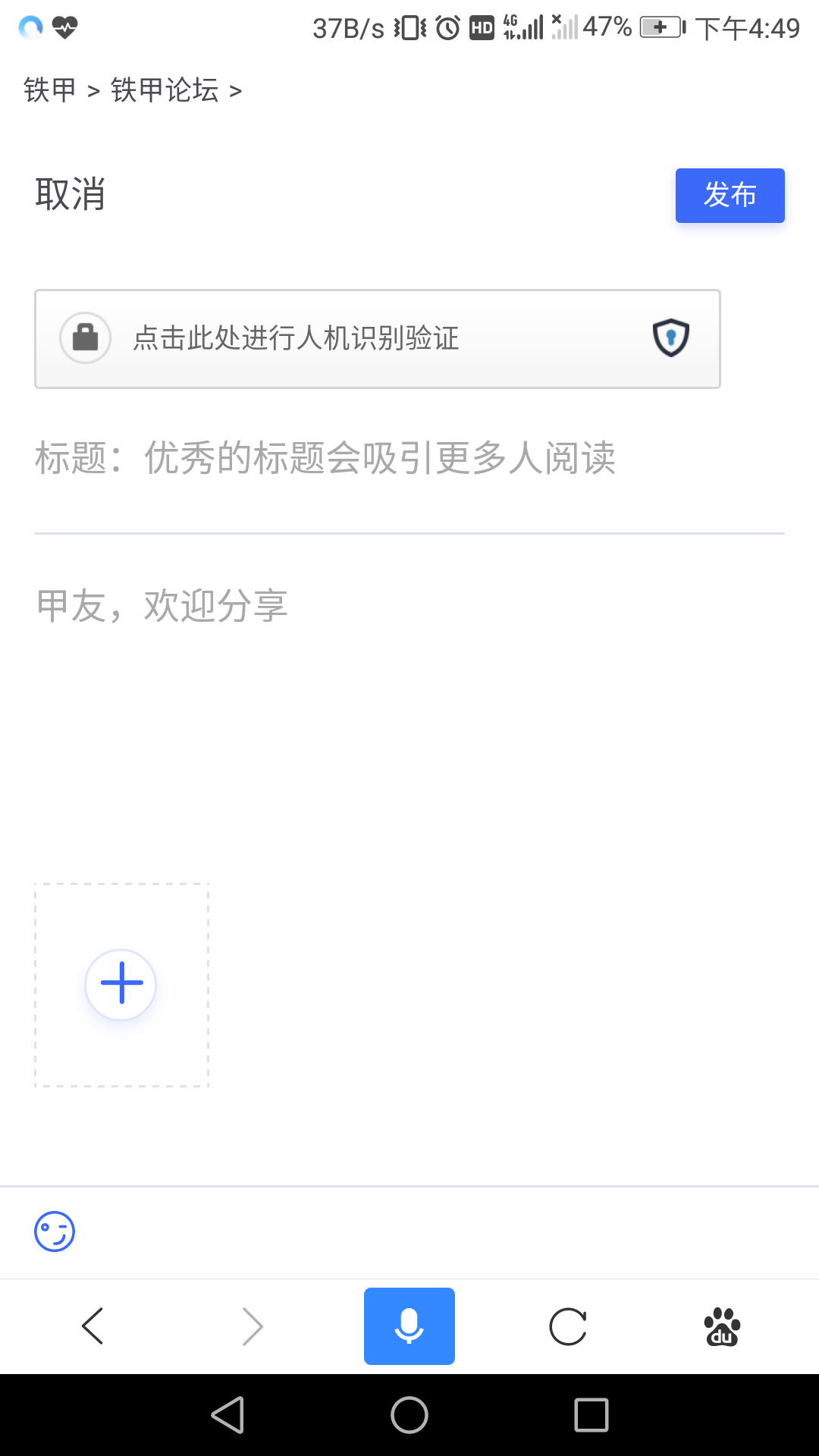Viewport: 819px width, 1456px height.
Task: Start the 人机识别验证 verification box
Action: [x=378, y=339]
